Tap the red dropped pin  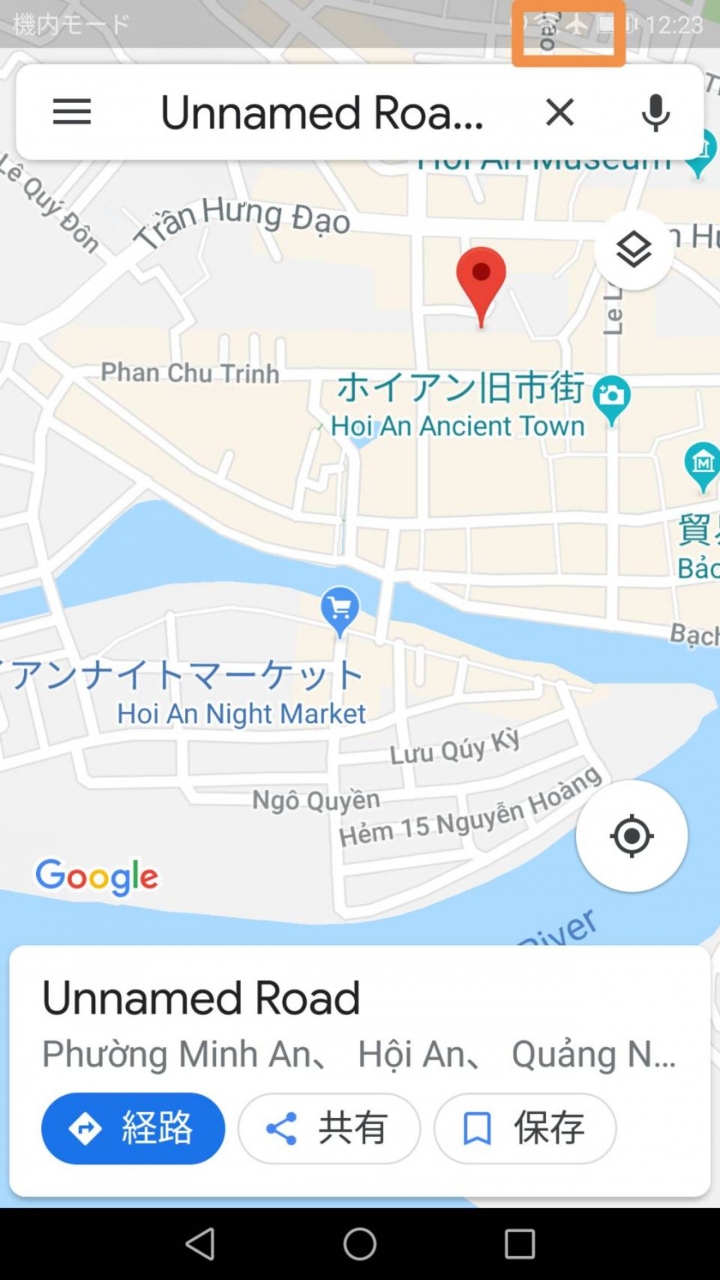point(481,282)
